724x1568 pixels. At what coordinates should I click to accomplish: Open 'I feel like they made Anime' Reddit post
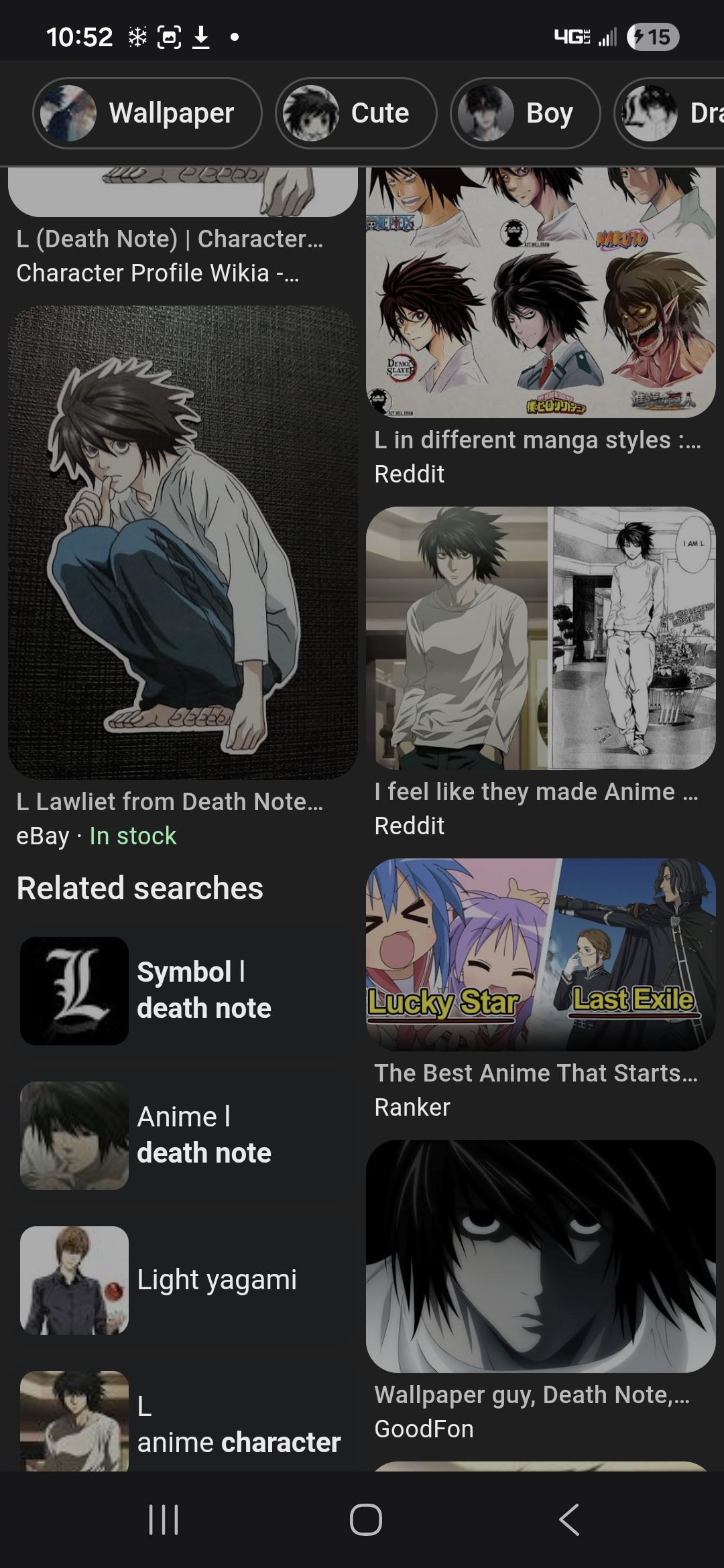pyautogui.click(x=540, y=638)
